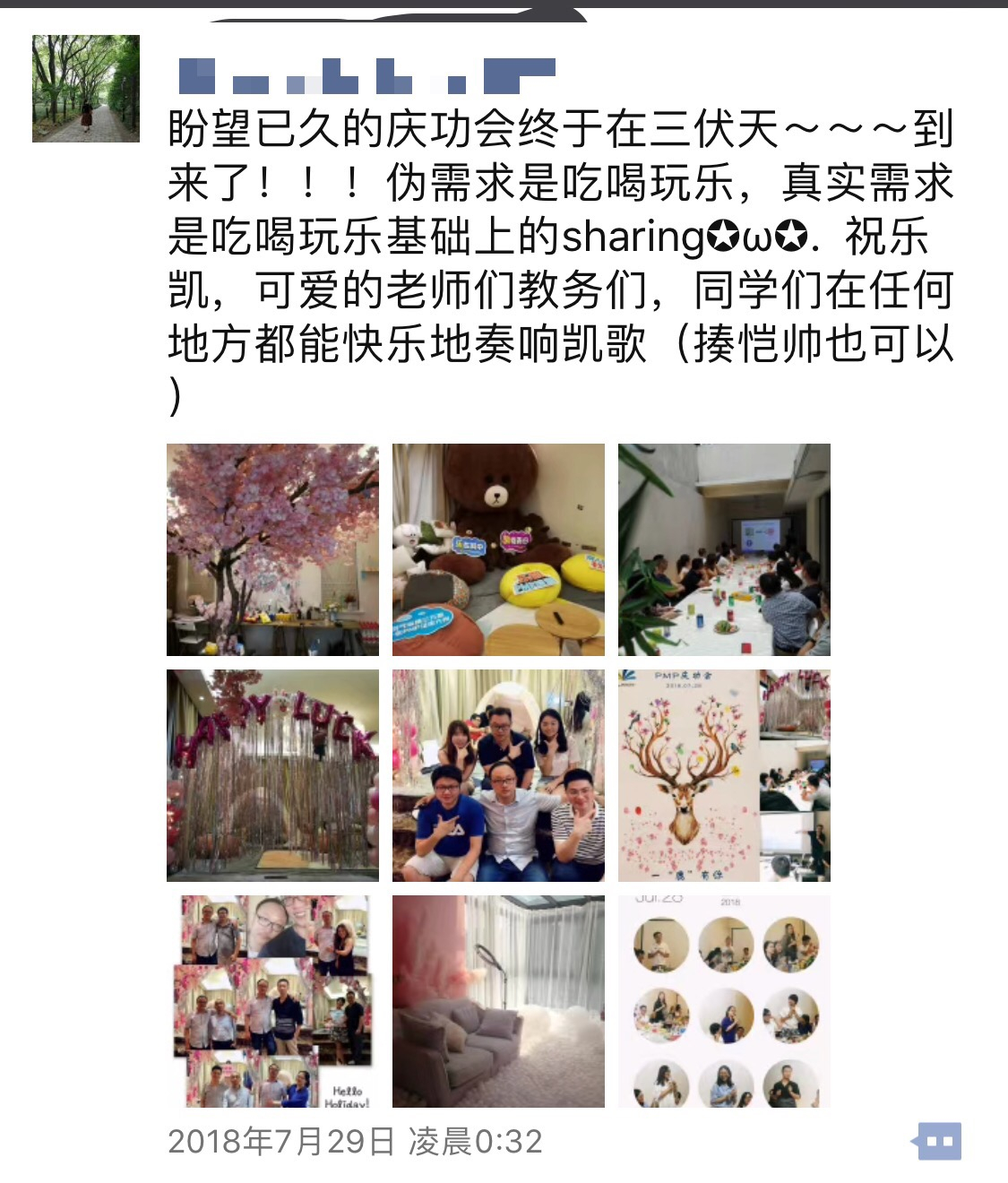
Task: Open the big brown bear plush photo
Action: click(x=498, y=549)
